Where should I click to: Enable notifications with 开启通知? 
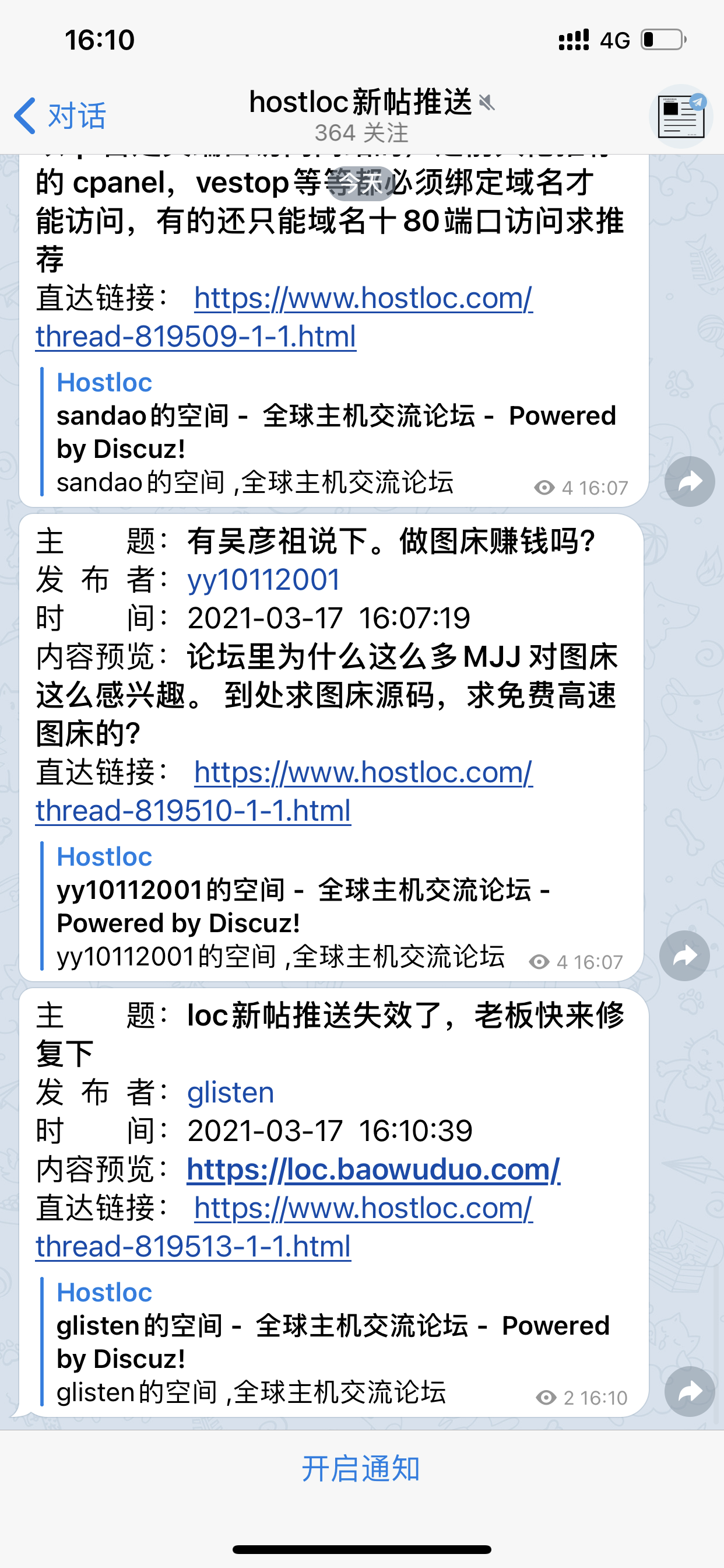[361, 1468]
